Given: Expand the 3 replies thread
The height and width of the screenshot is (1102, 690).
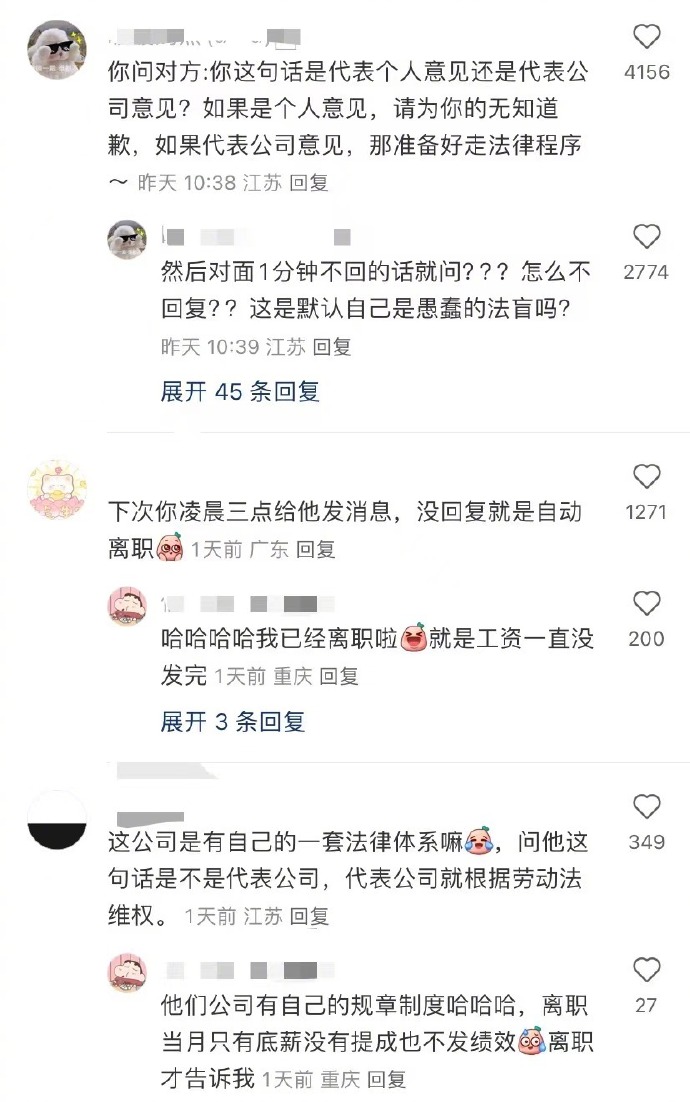Looking at the screenshot, I should (x=233, y=721).
